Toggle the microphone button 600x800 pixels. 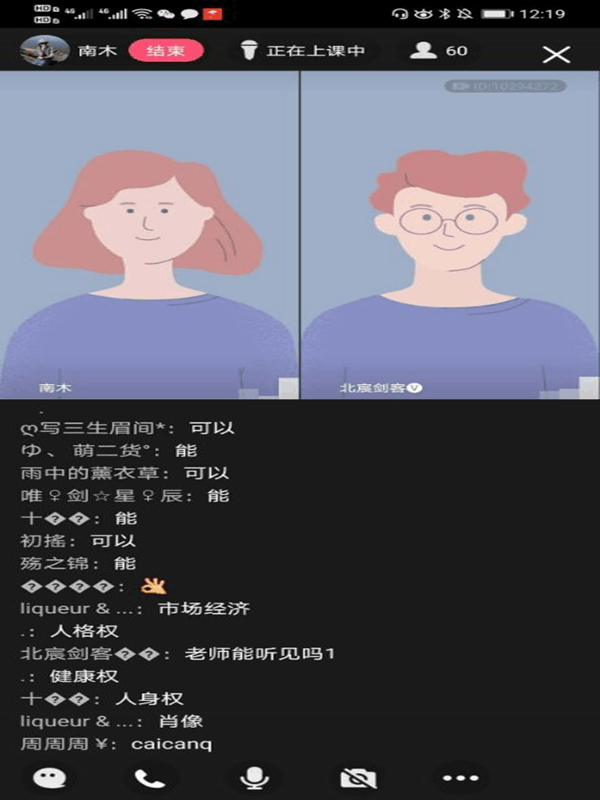[x=254, y=778]
